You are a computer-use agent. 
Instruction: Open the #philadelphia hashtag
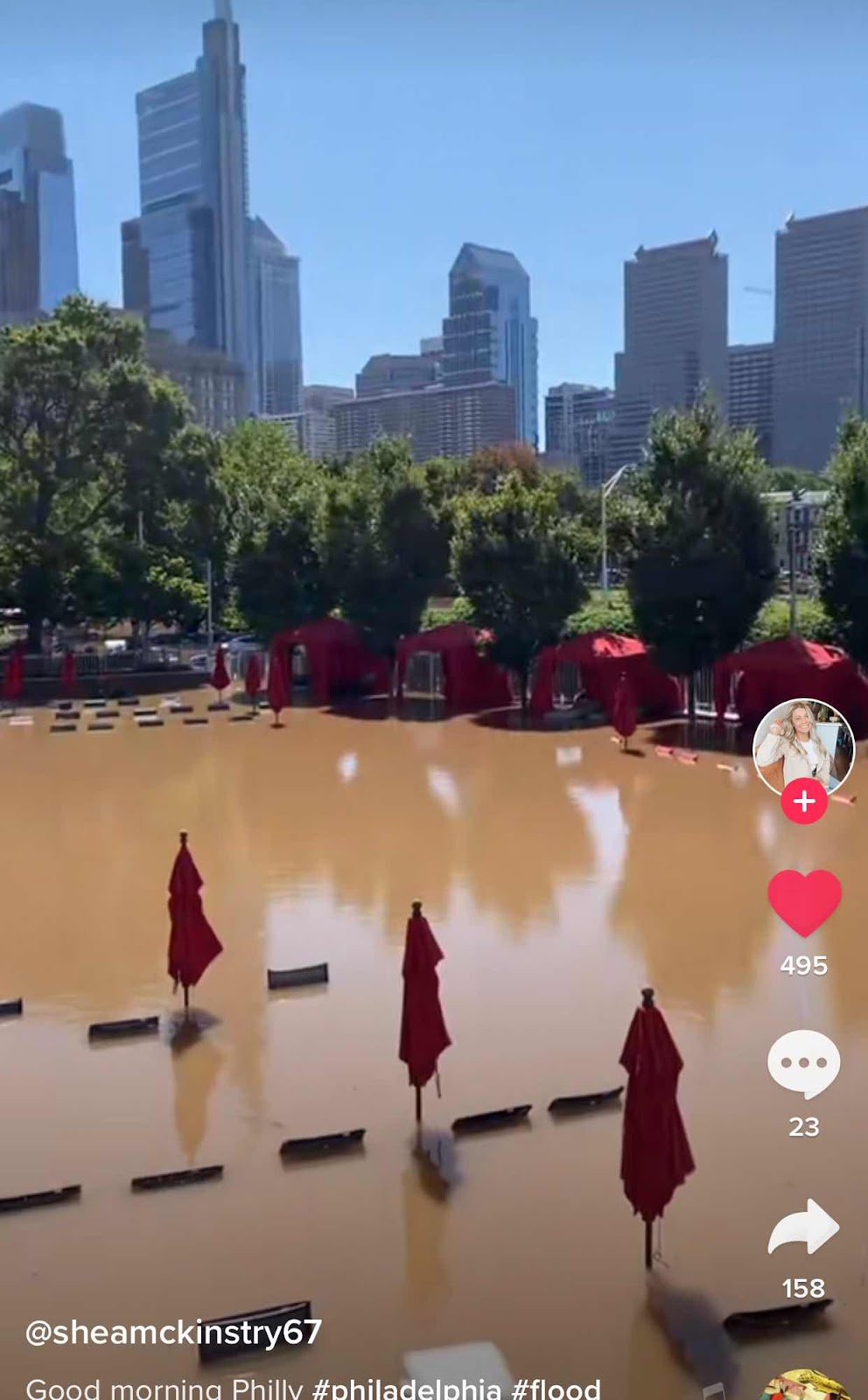click(406, 1389)
